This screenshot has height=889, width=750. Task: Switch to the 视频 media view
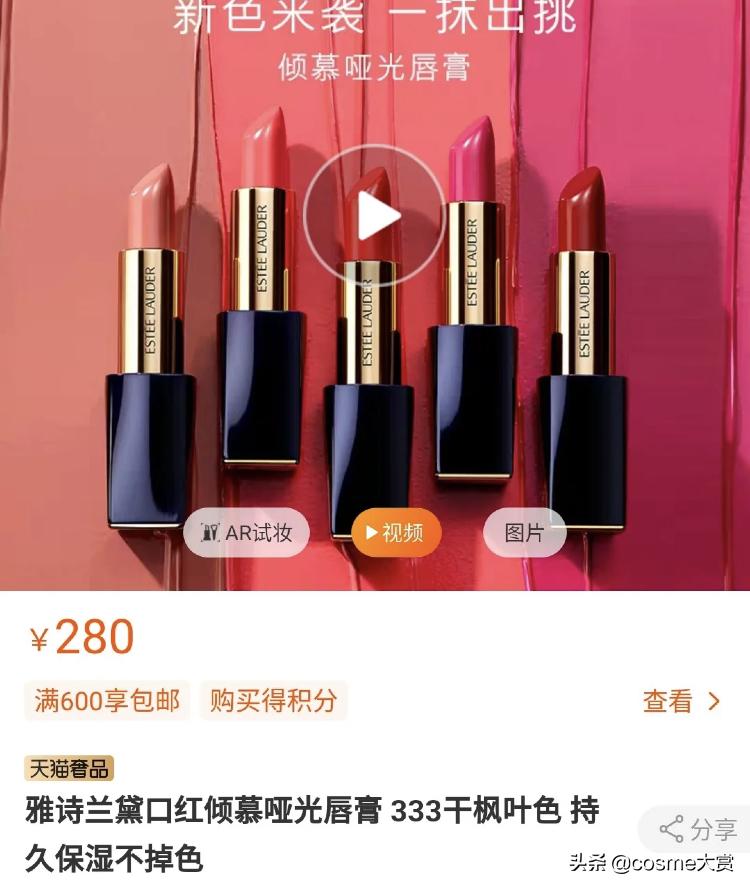pos(396,533)
